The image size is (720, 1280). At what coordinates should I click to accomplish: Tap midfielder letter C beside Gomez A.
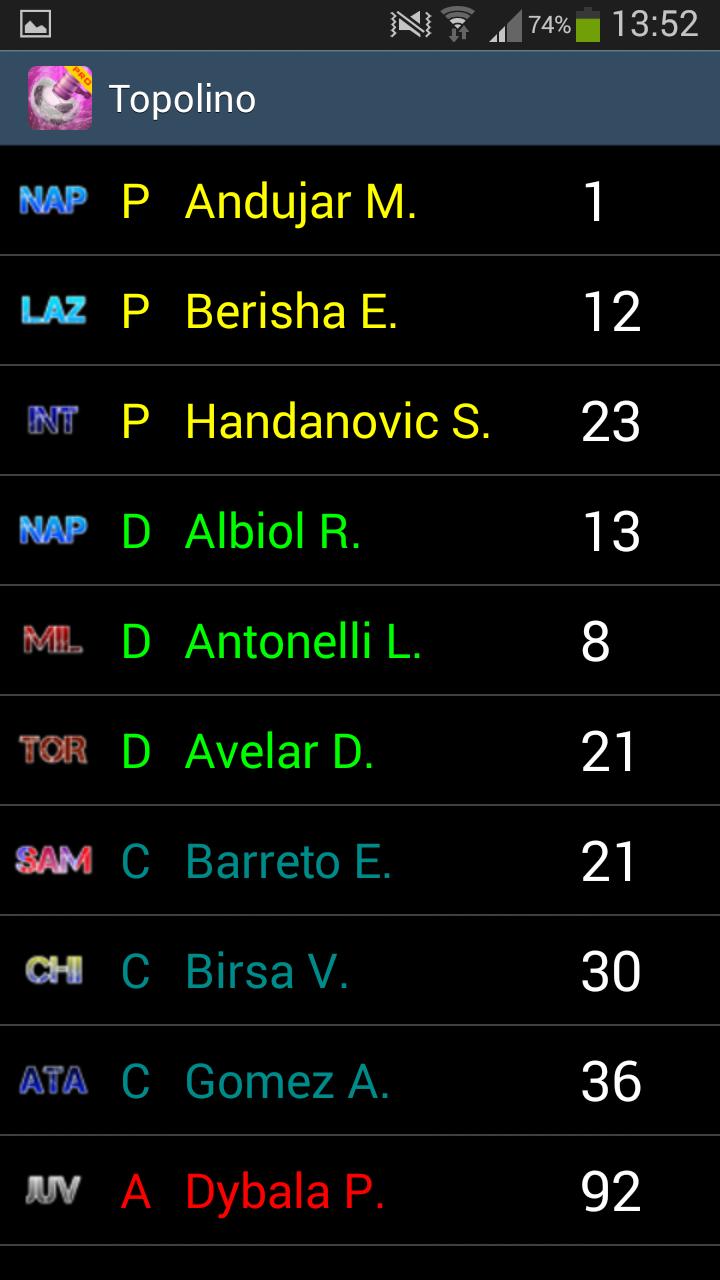click(x=139, y=1080)
